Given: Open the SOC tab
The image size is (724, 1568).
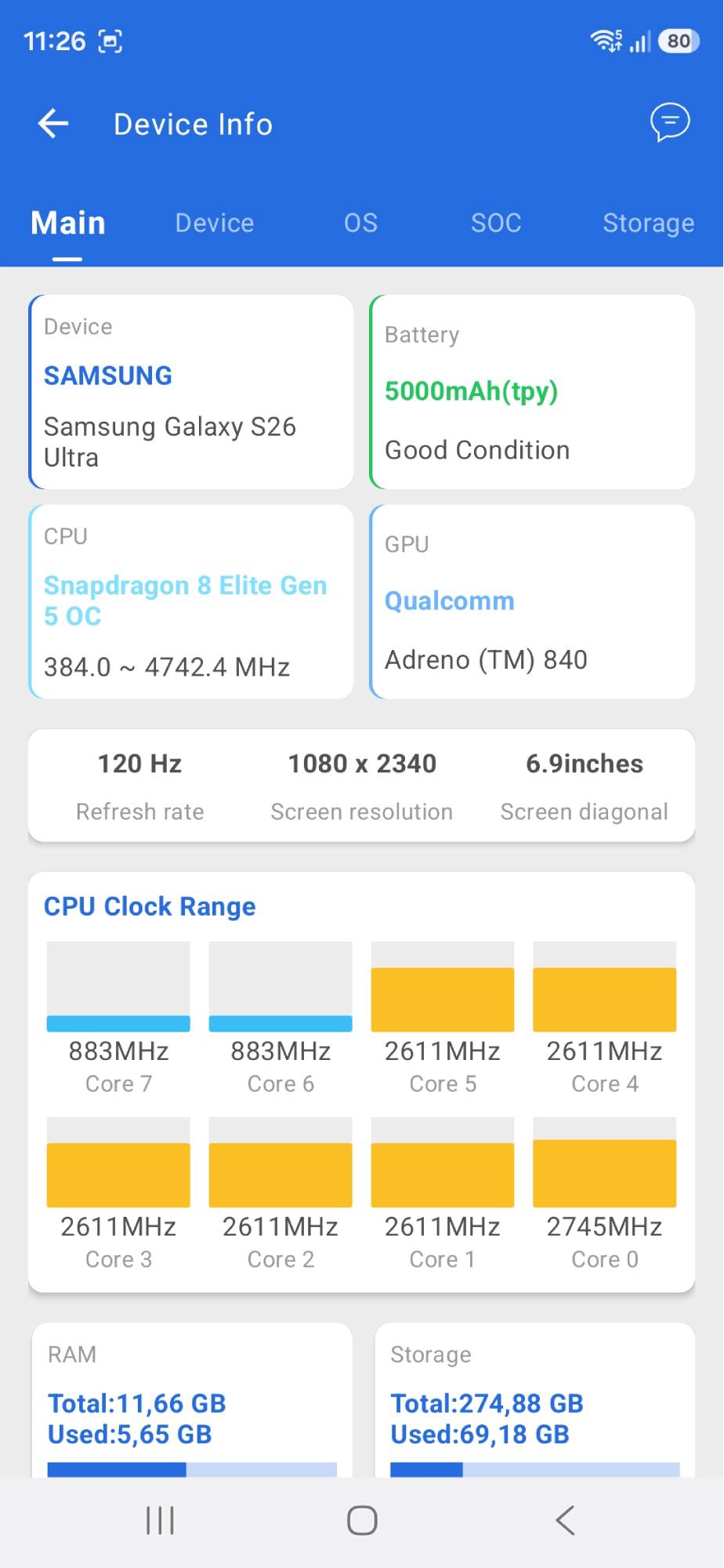Looking at the screenshot, I should tap(496, 223).
